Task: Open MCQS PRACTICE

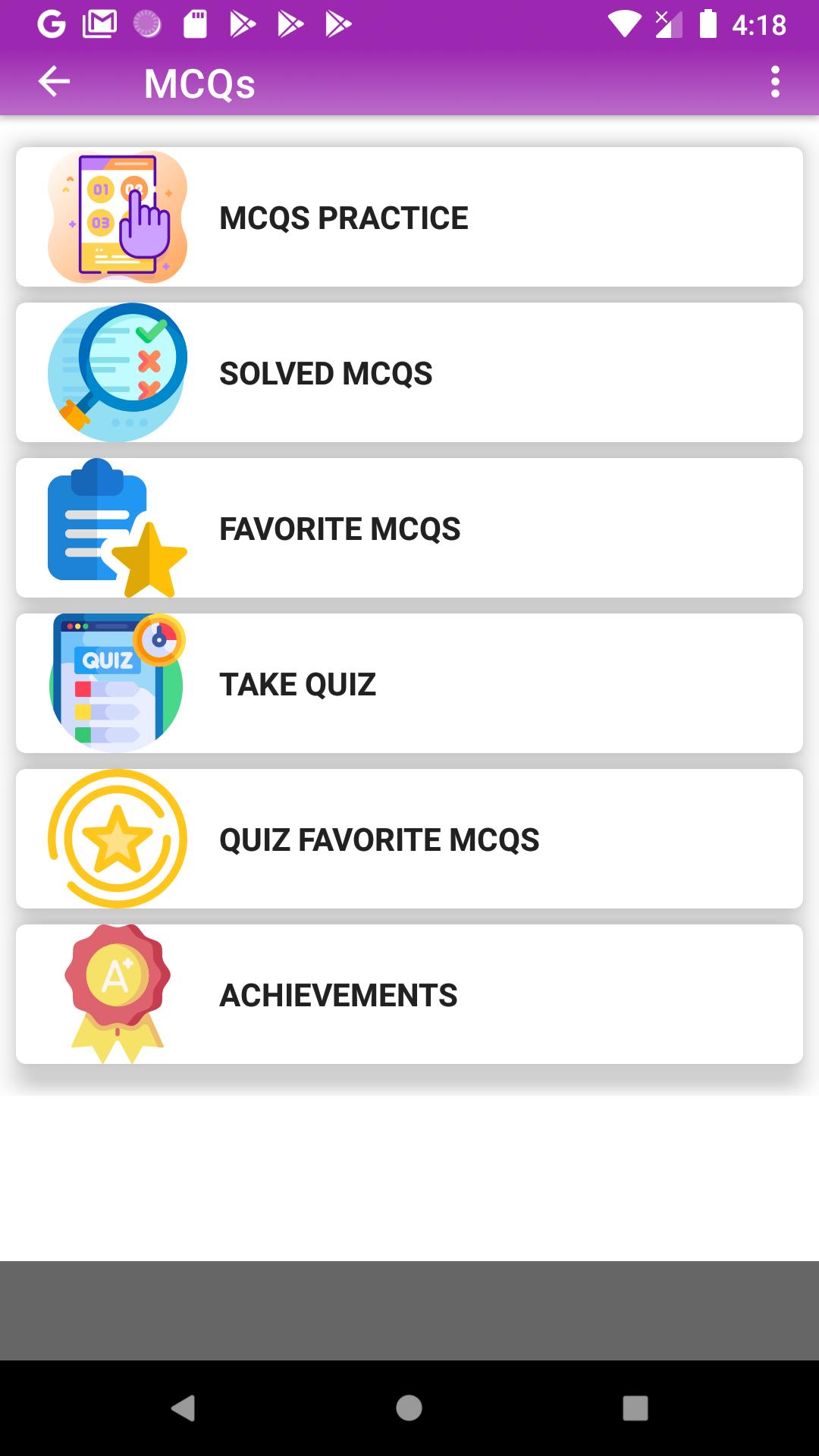Action: [x=409, y=218]
